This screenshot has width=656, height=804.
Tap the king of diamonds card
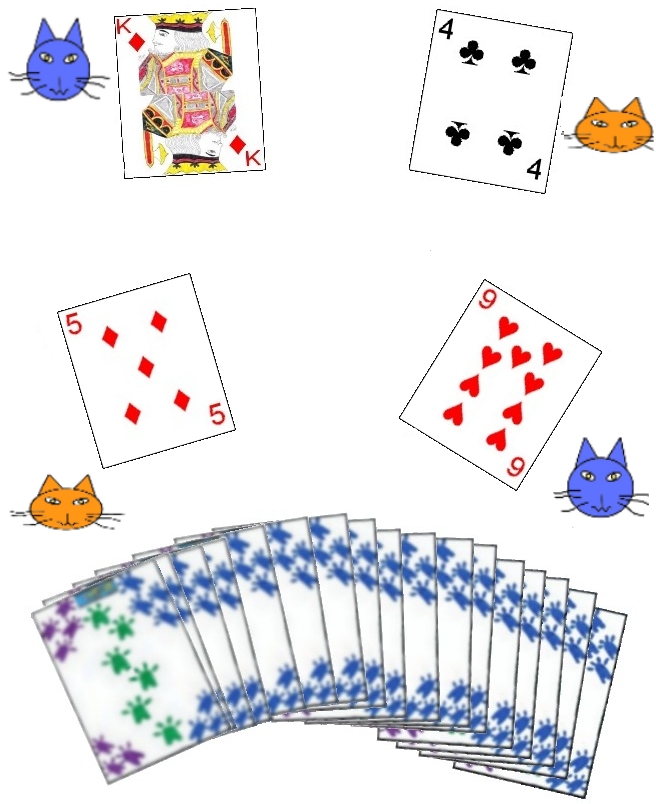(190, 93)
